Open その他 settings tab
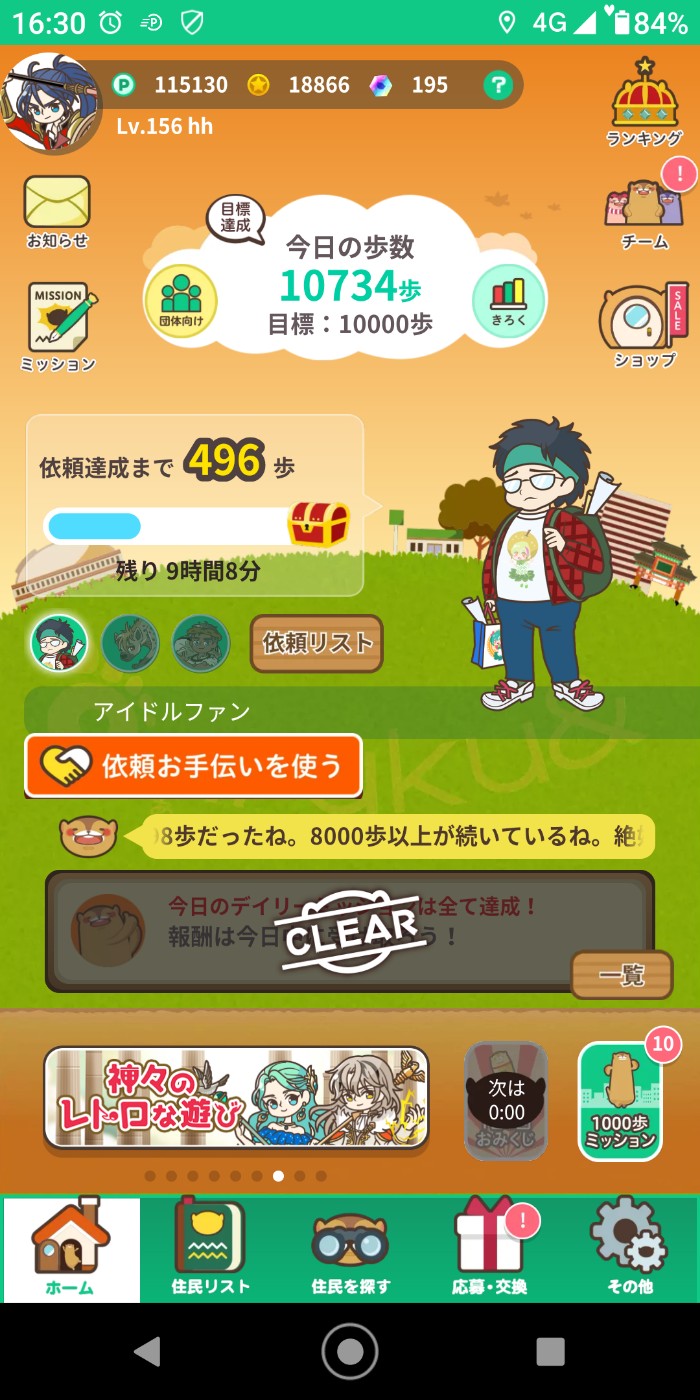This screenshot has height=1400, width=700. 629,1249
